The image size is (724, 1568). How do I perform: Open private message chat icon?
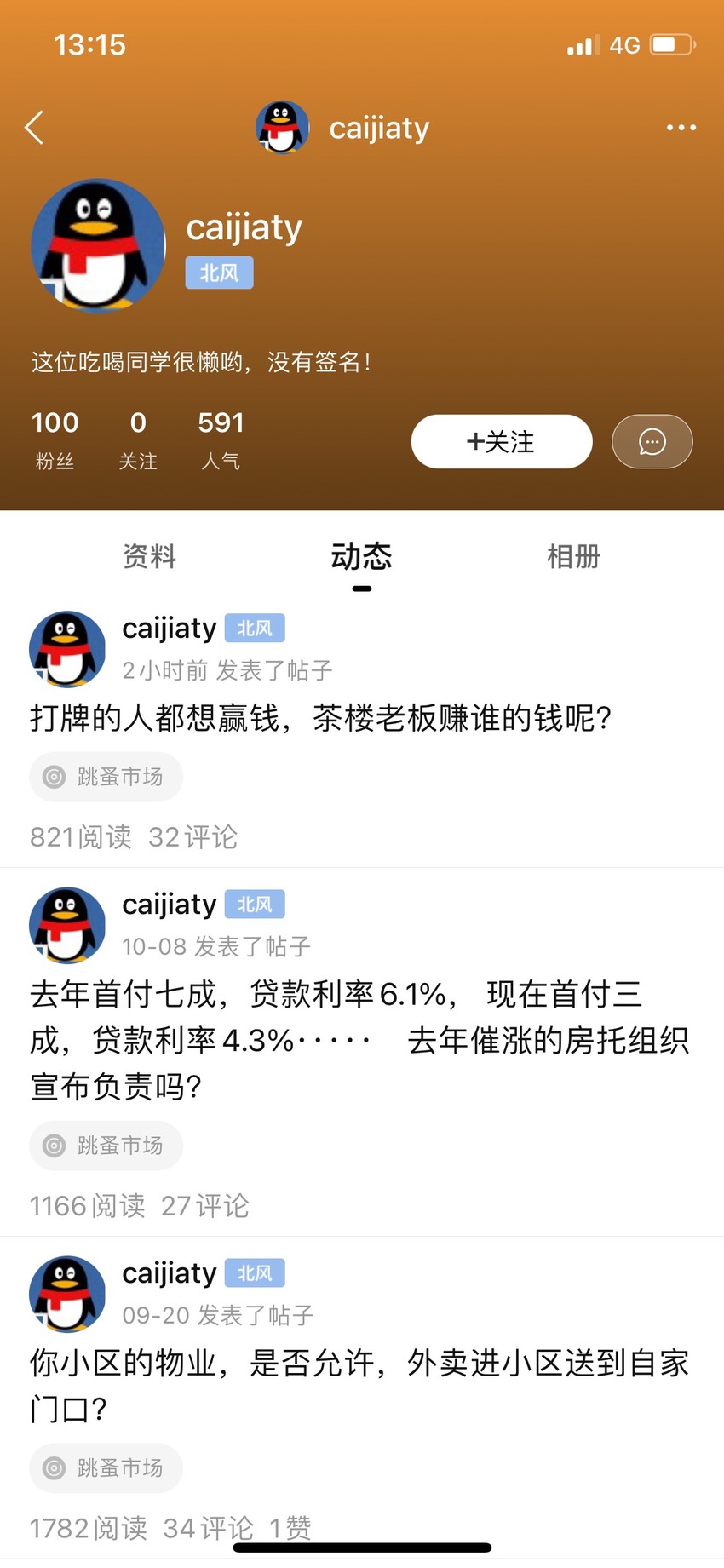click(x=652, y=441)
